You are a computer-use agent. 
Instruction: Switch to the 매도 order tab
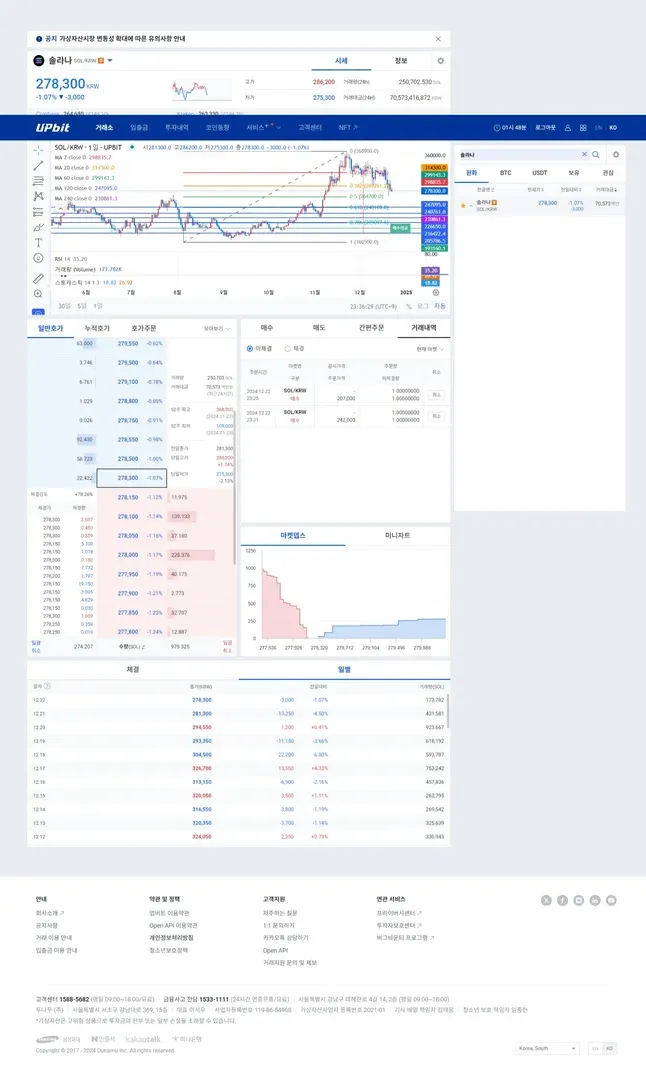point(319,327)
